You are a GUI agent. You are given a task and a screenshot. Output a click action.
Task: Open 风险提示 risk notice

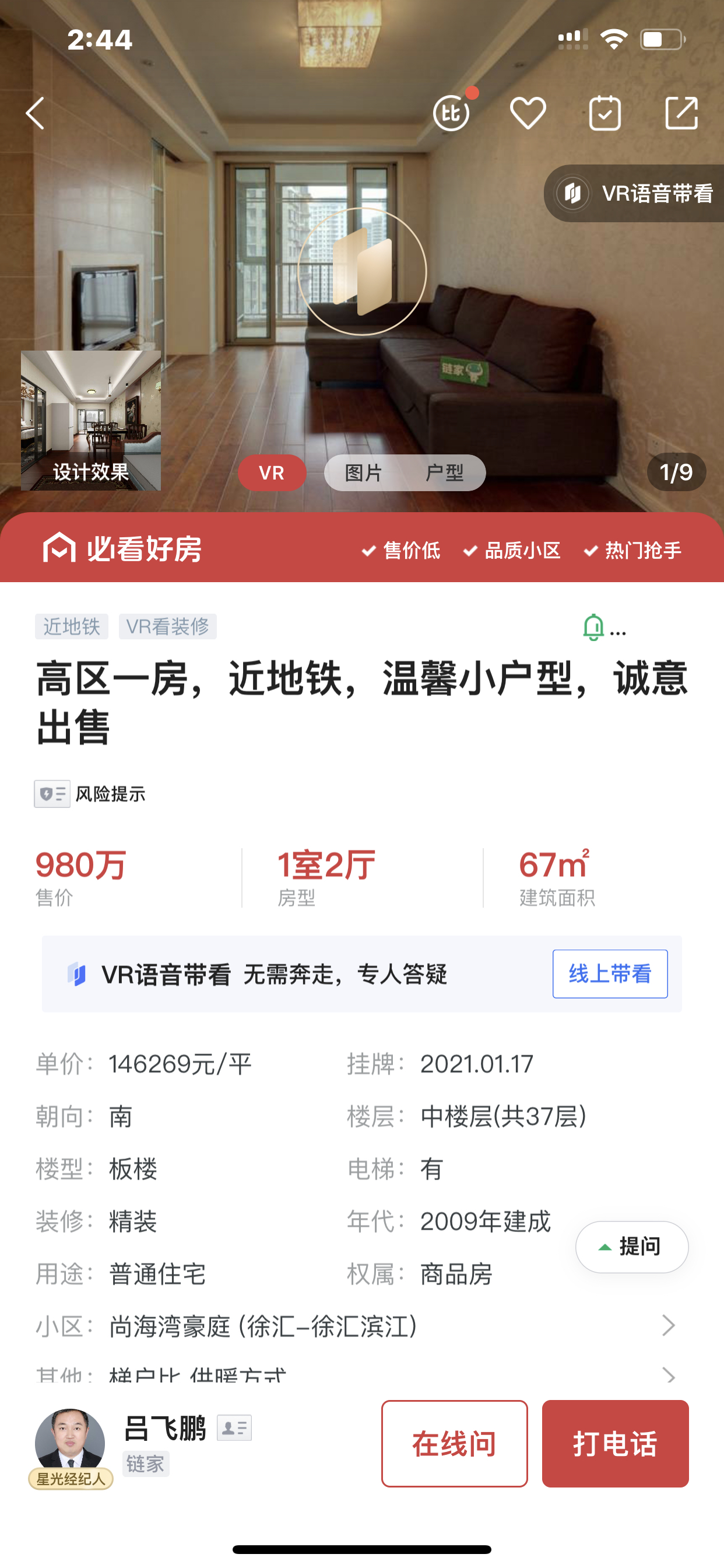click(x=89, y=794)
